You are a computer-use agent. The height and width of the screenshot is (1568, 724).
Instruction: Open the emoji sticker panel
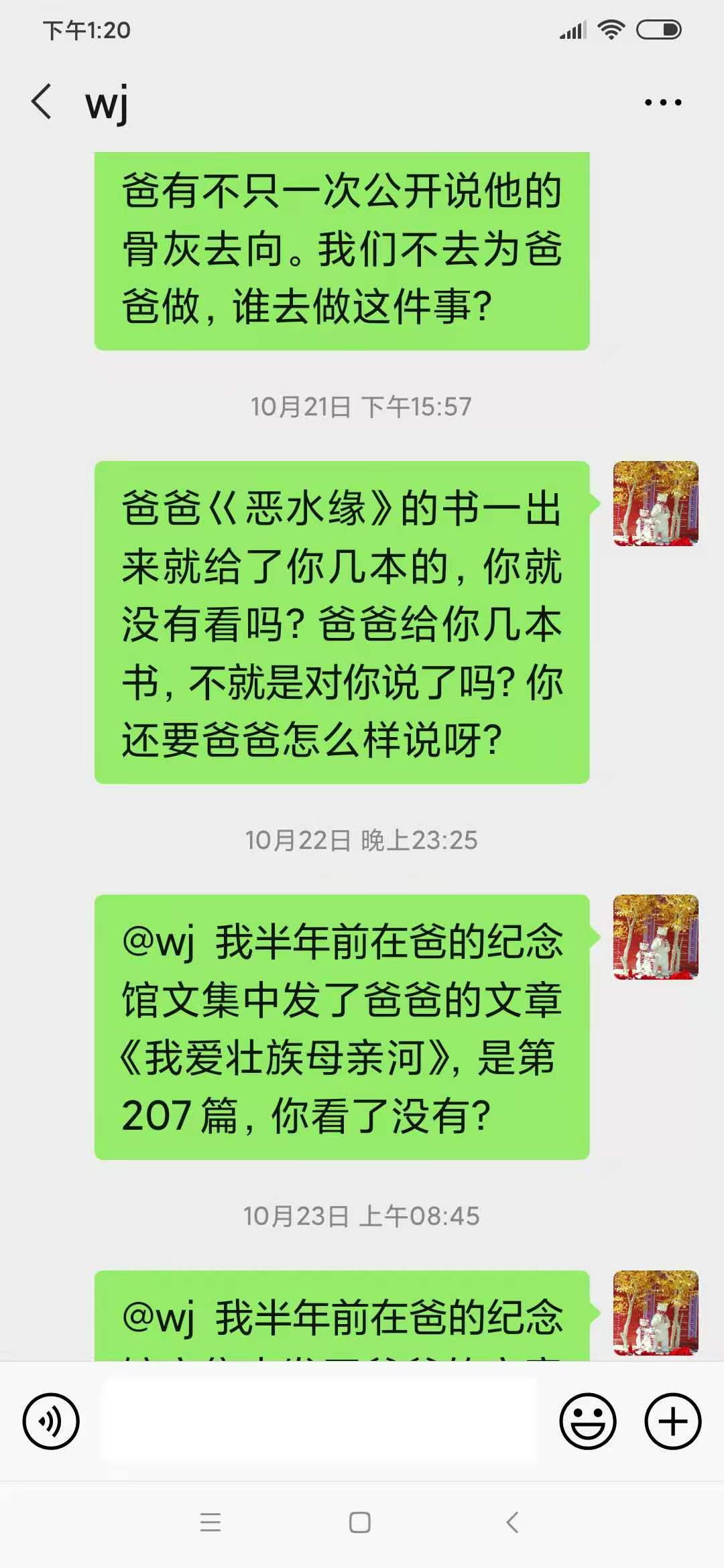click(588, 1421)
